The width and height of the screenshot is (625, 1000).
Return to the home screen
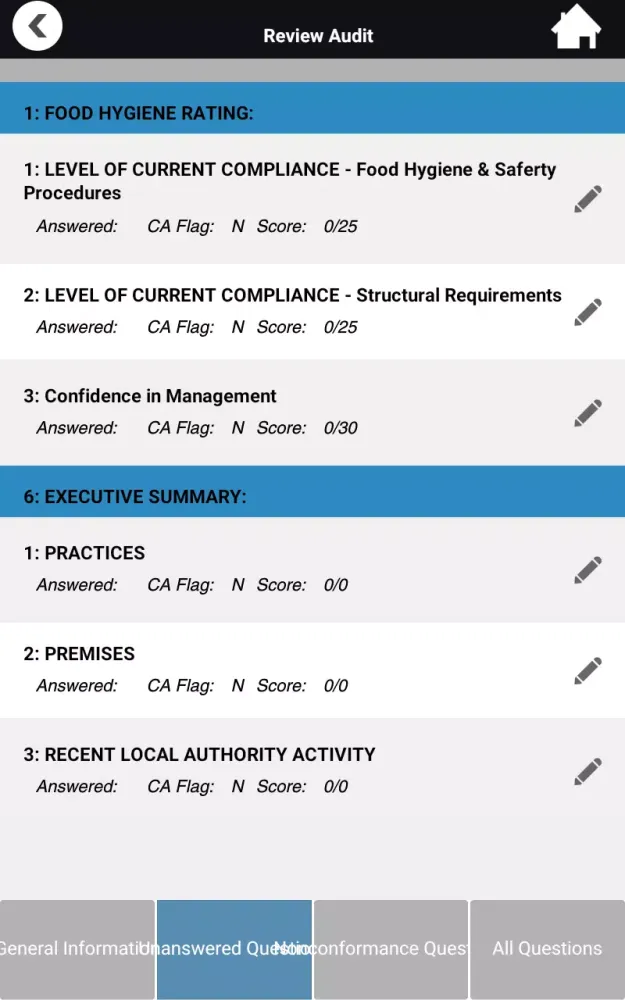click(576, 27)
